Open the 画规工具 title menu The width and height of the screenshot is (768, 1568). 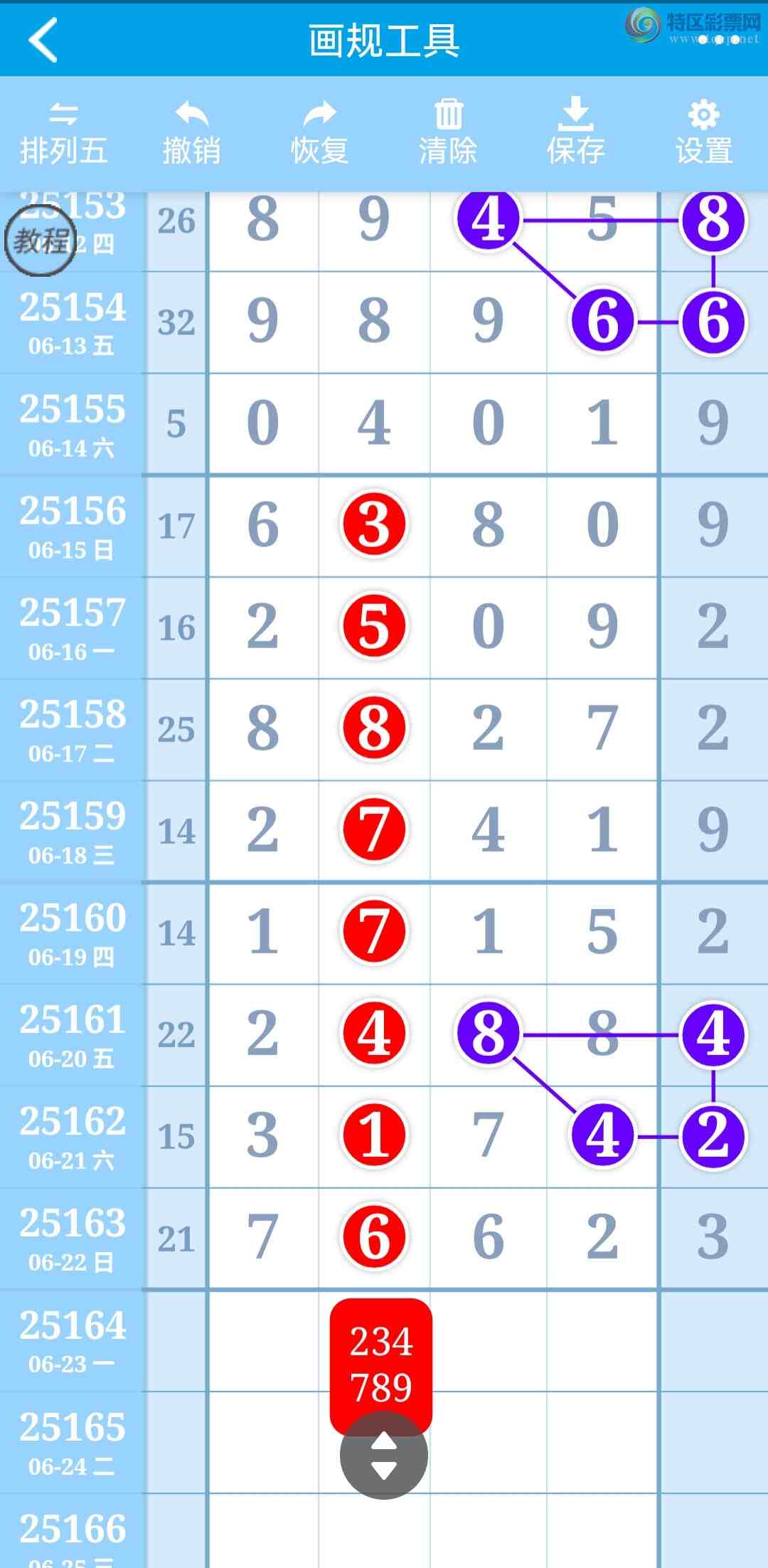[384, 41]
